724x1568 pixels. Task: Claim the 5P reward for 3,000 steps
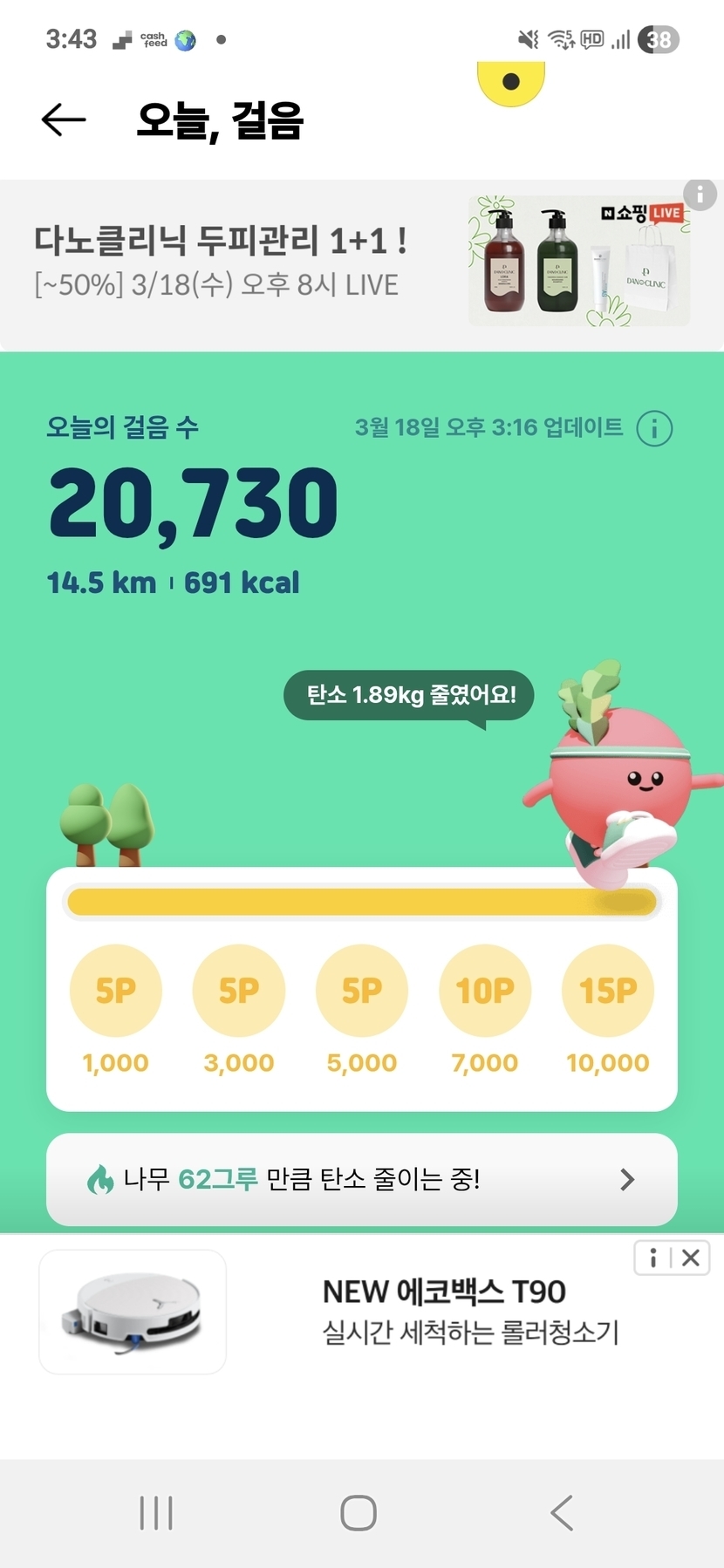coord(239,991)
